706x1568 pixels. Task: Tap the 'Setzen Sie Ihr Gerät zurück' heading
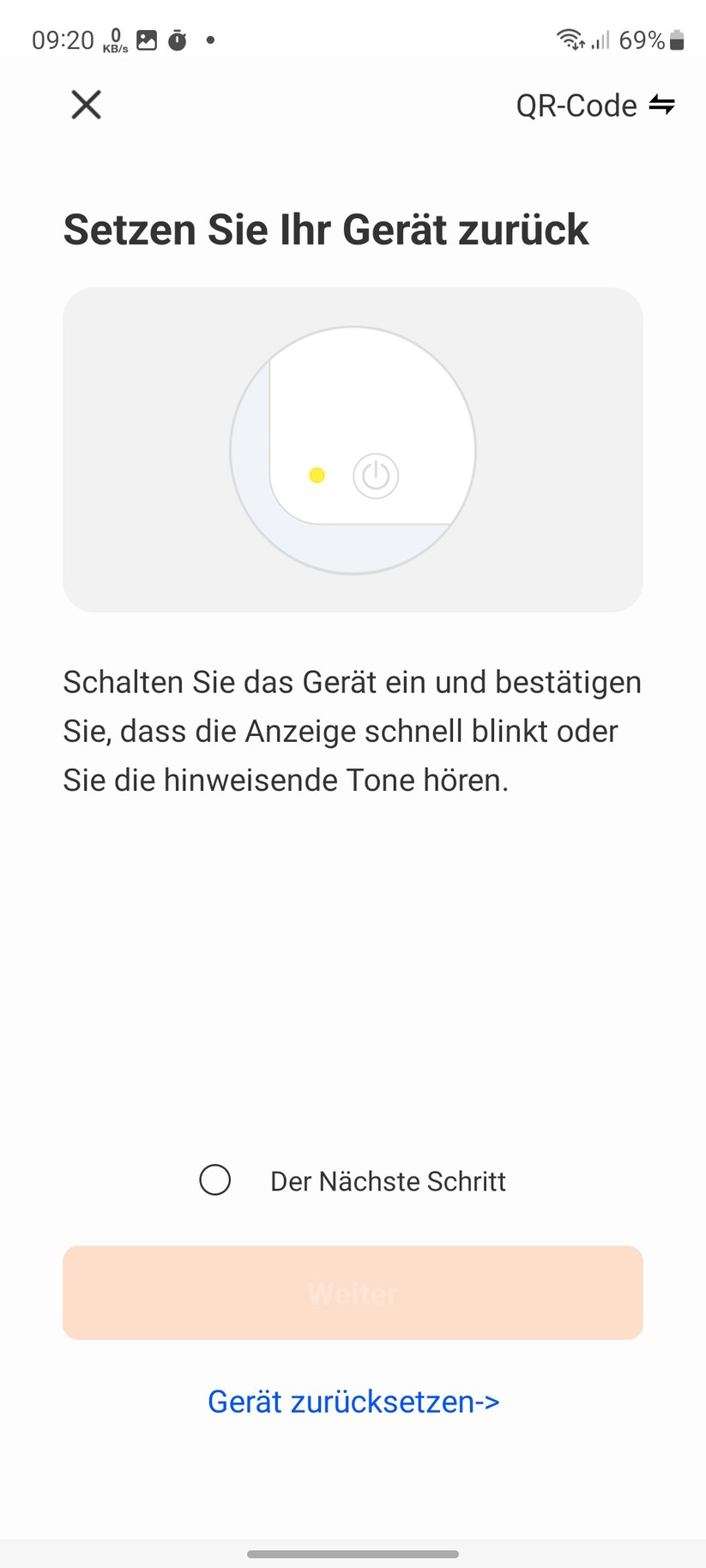tap(326, 229)
